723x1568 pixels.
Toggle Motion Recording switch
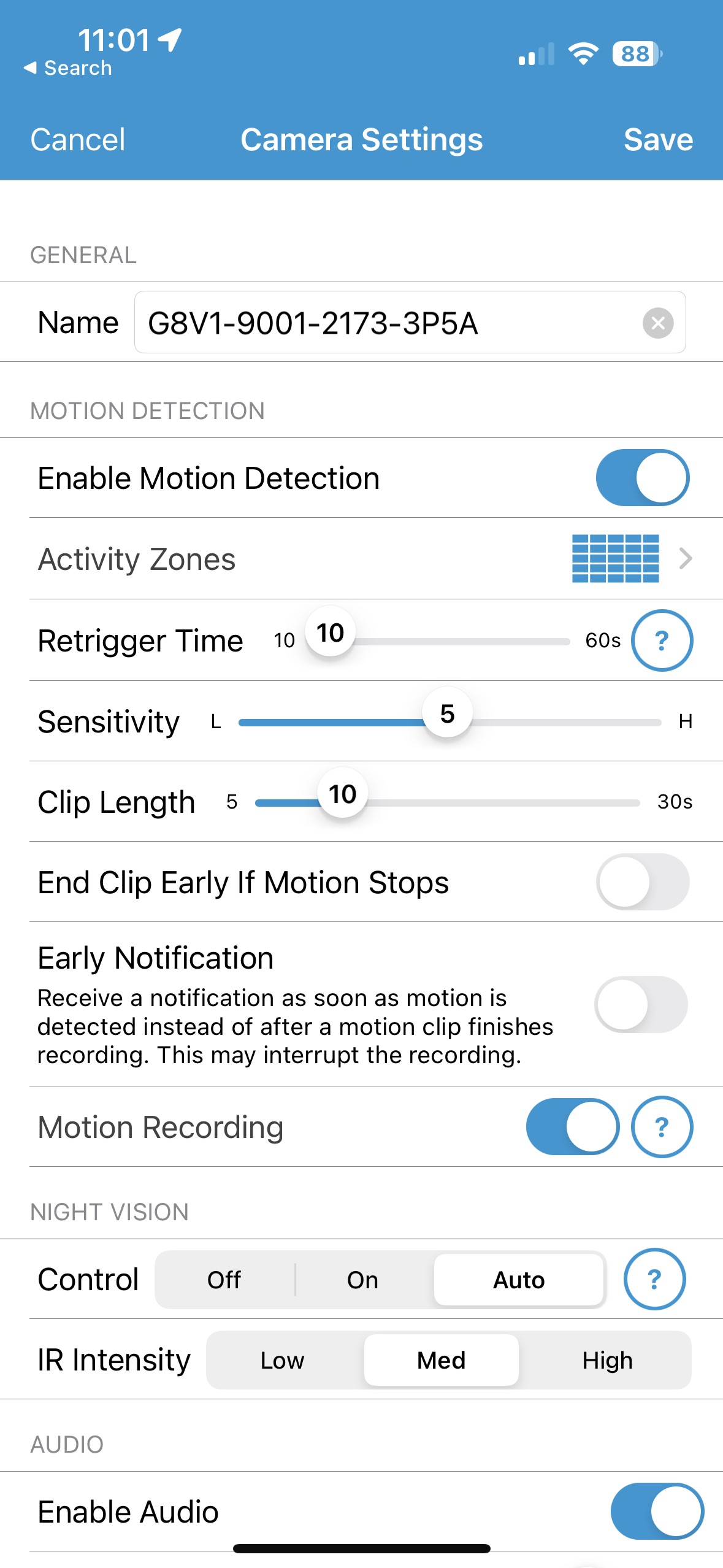[x=572, y=1127]
